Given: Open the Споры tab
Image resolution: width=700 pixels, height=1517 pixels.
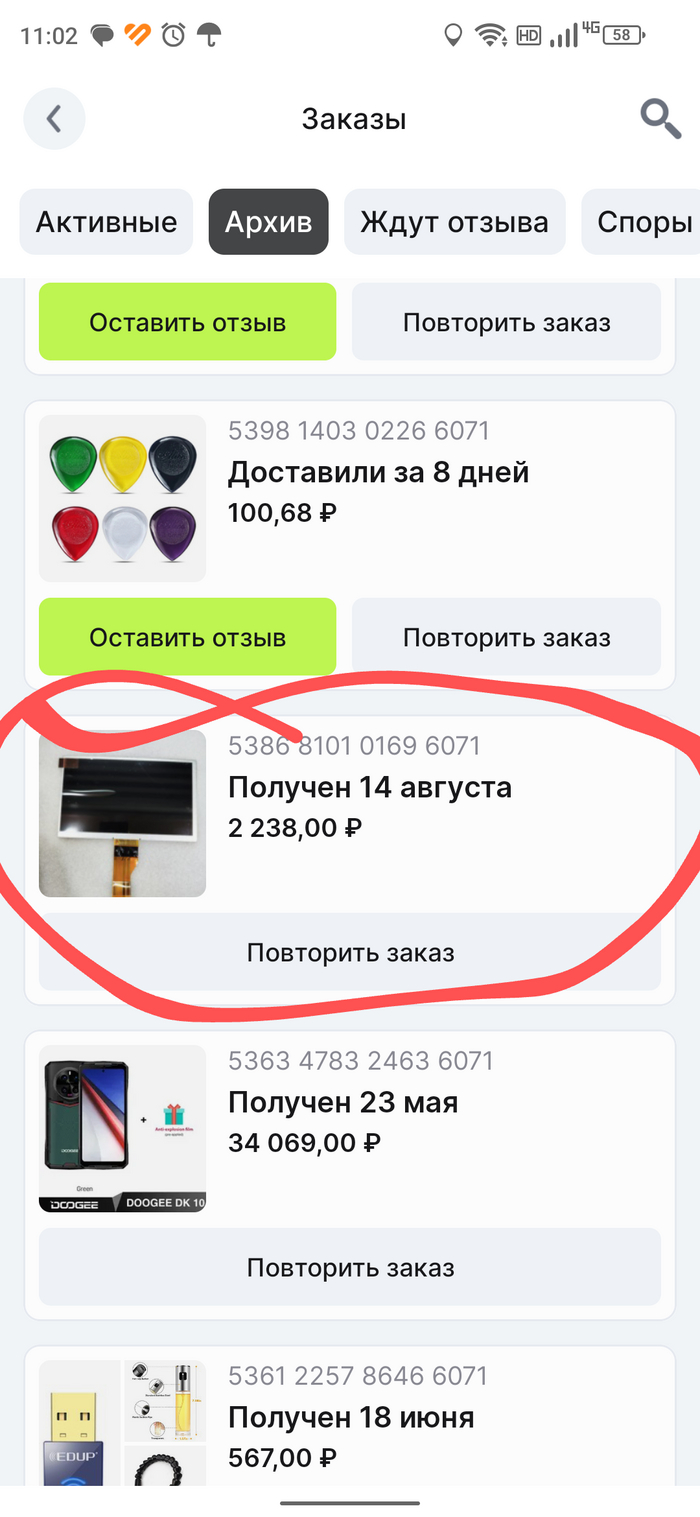Looking at the screenshot, I should pyautogui.click(x=644, y=222).
